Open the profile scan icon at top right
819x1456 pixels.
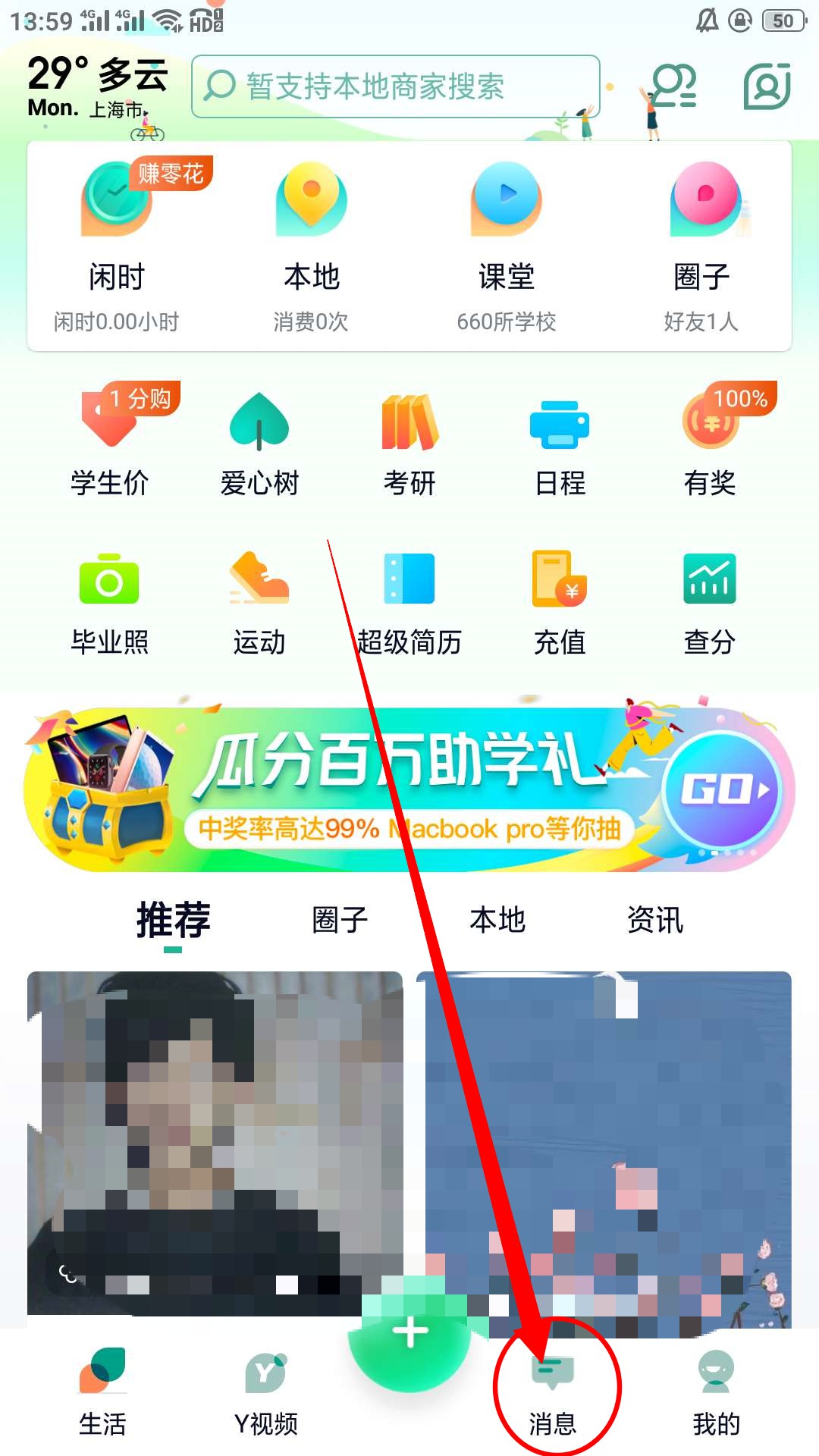(x=767, y=86)
